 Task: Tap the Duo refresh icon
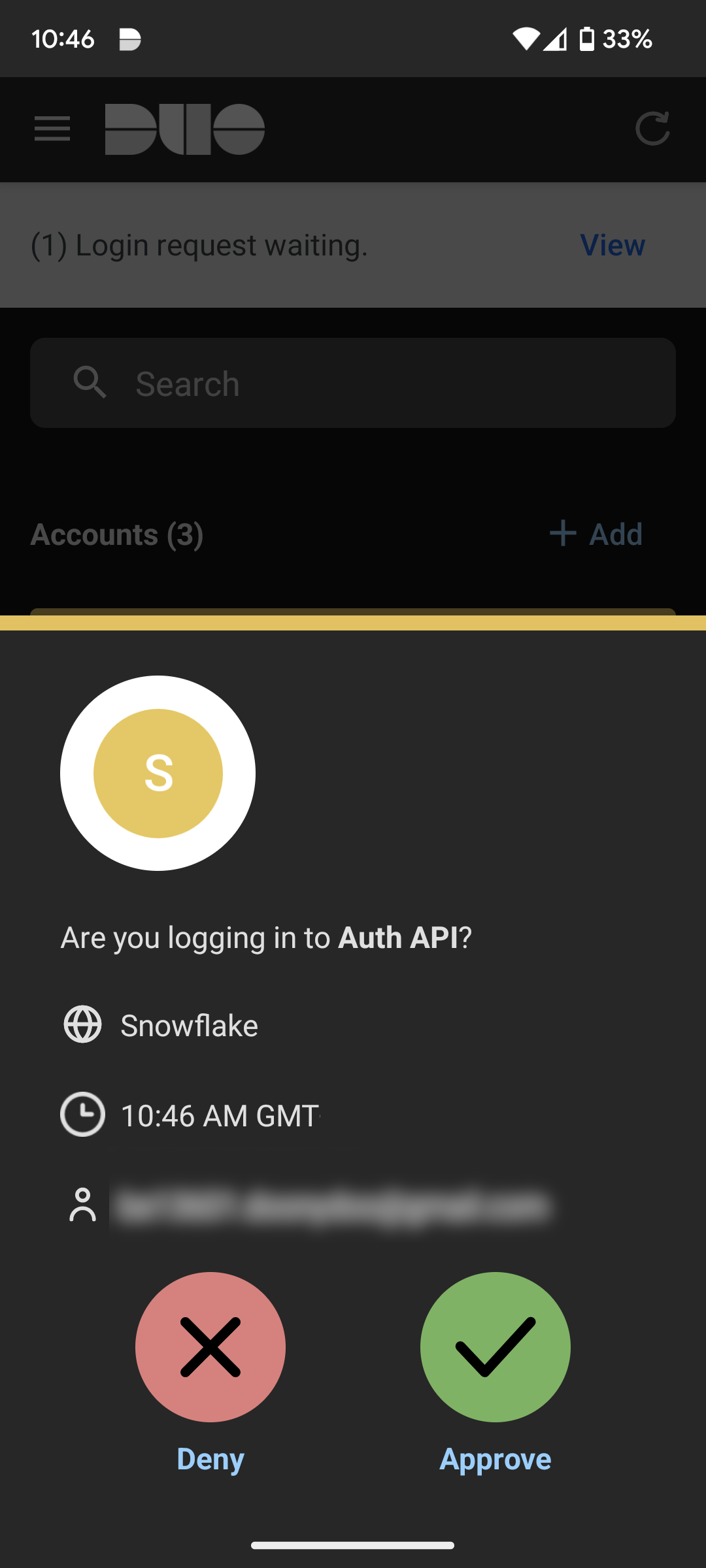tap(653, 128)
